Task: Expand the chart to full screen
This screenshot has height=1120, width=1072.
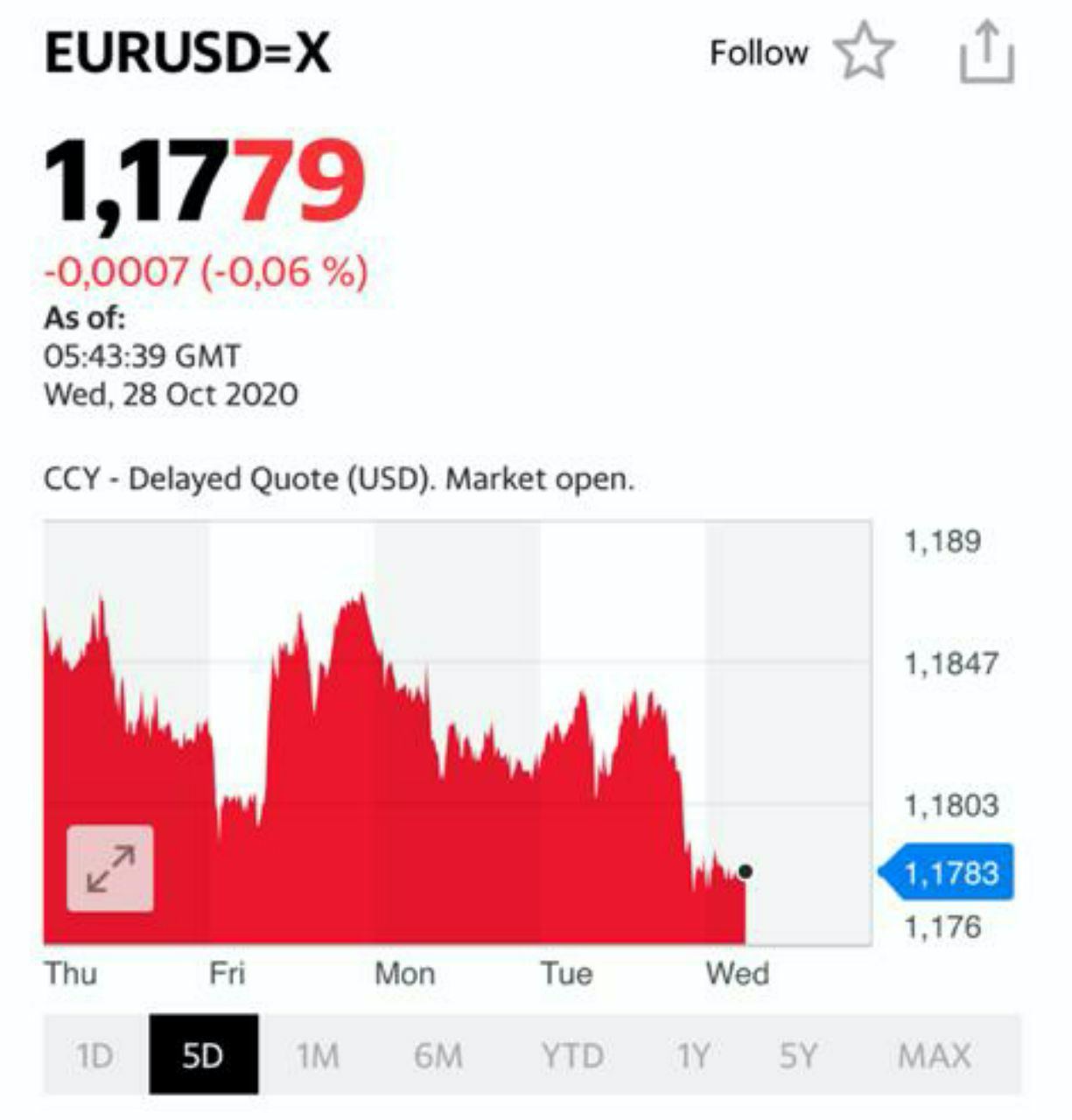Action: [110, 868]
